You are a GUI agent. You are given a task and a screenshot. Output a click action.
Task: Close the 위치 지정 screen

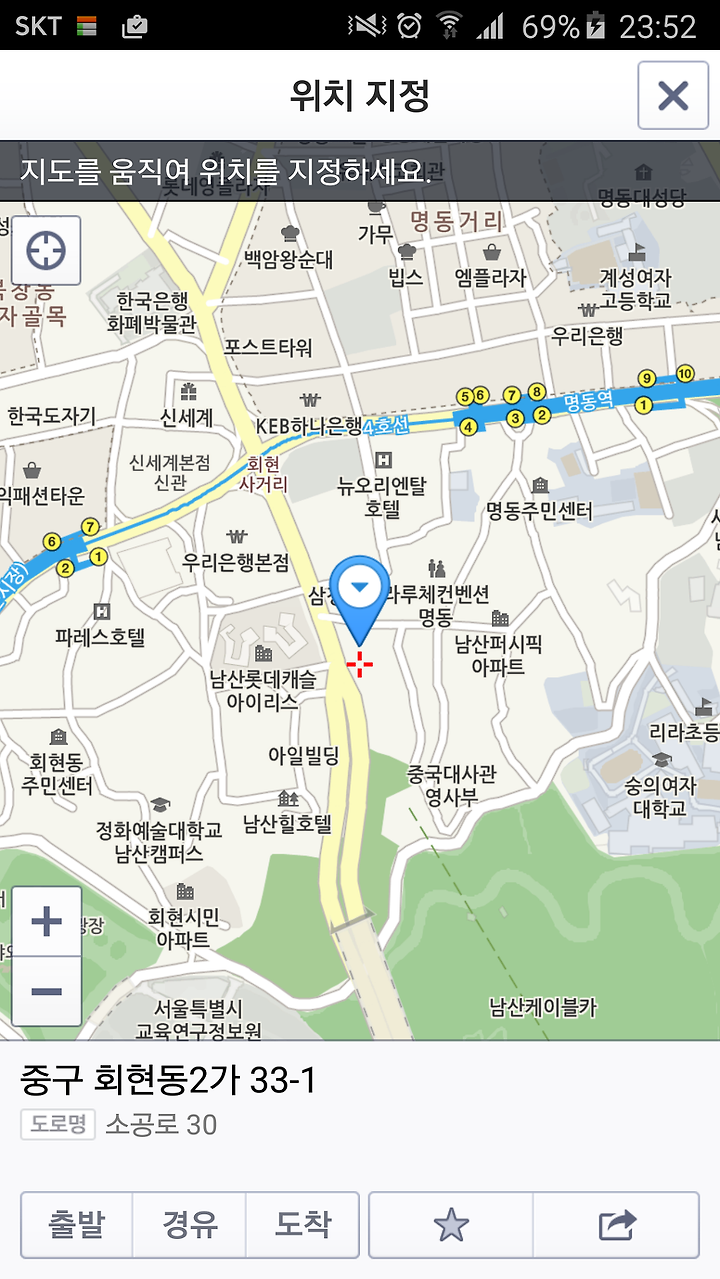click(x=673, y=96)
